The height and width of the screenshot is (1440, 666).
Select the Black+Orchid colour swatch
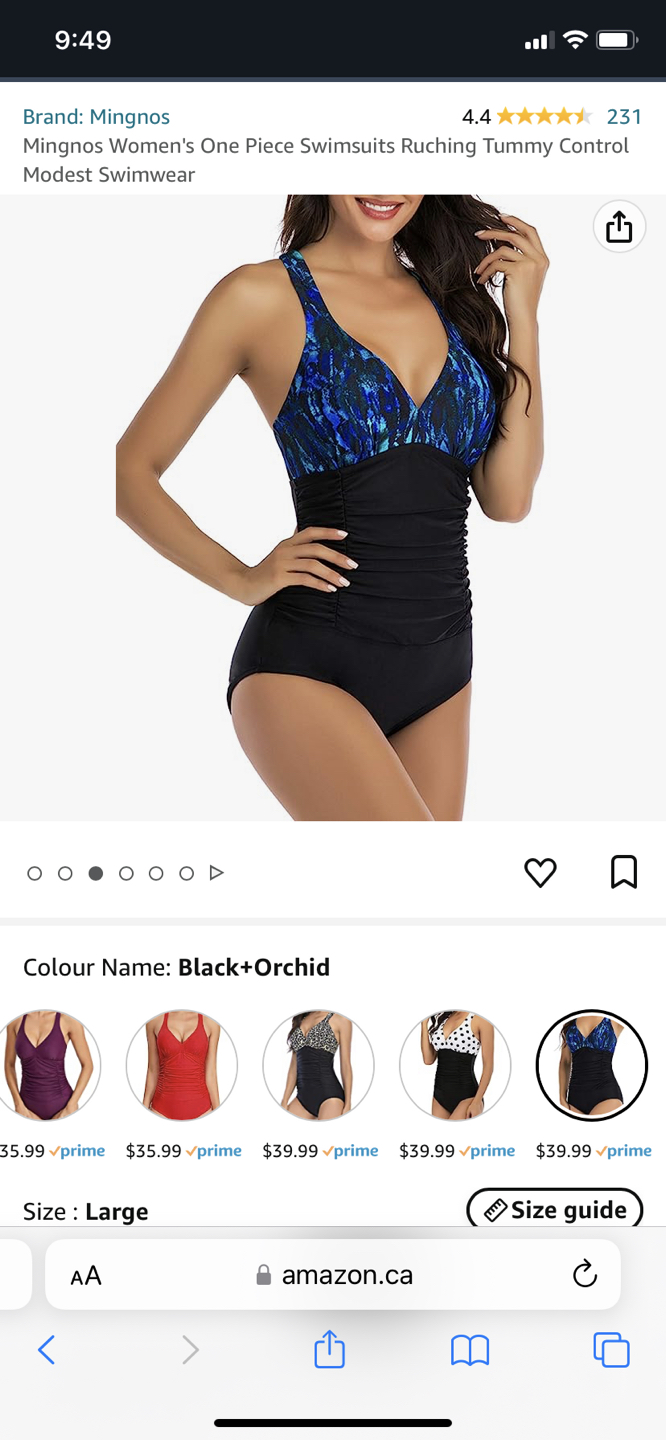pos(591,1065)
